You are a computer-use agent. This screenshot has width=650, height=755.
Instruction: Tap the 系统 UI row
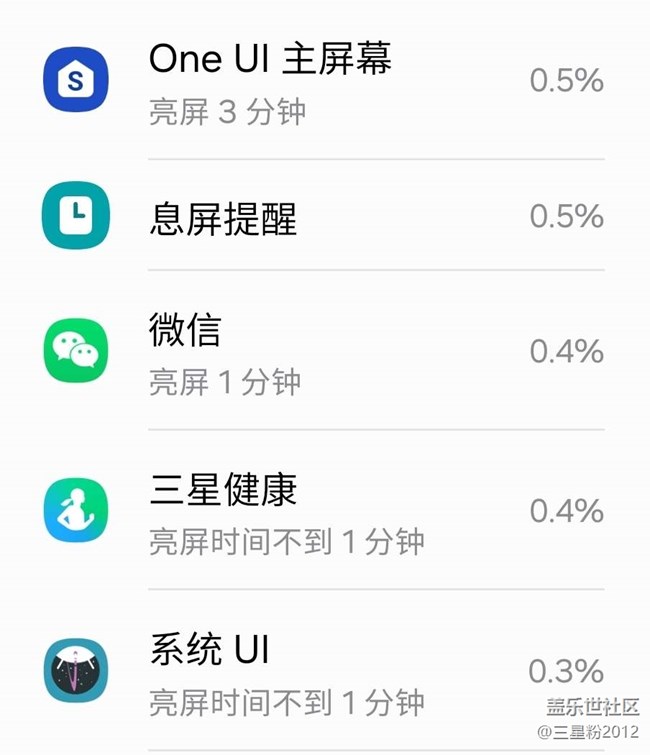[325, 670]
